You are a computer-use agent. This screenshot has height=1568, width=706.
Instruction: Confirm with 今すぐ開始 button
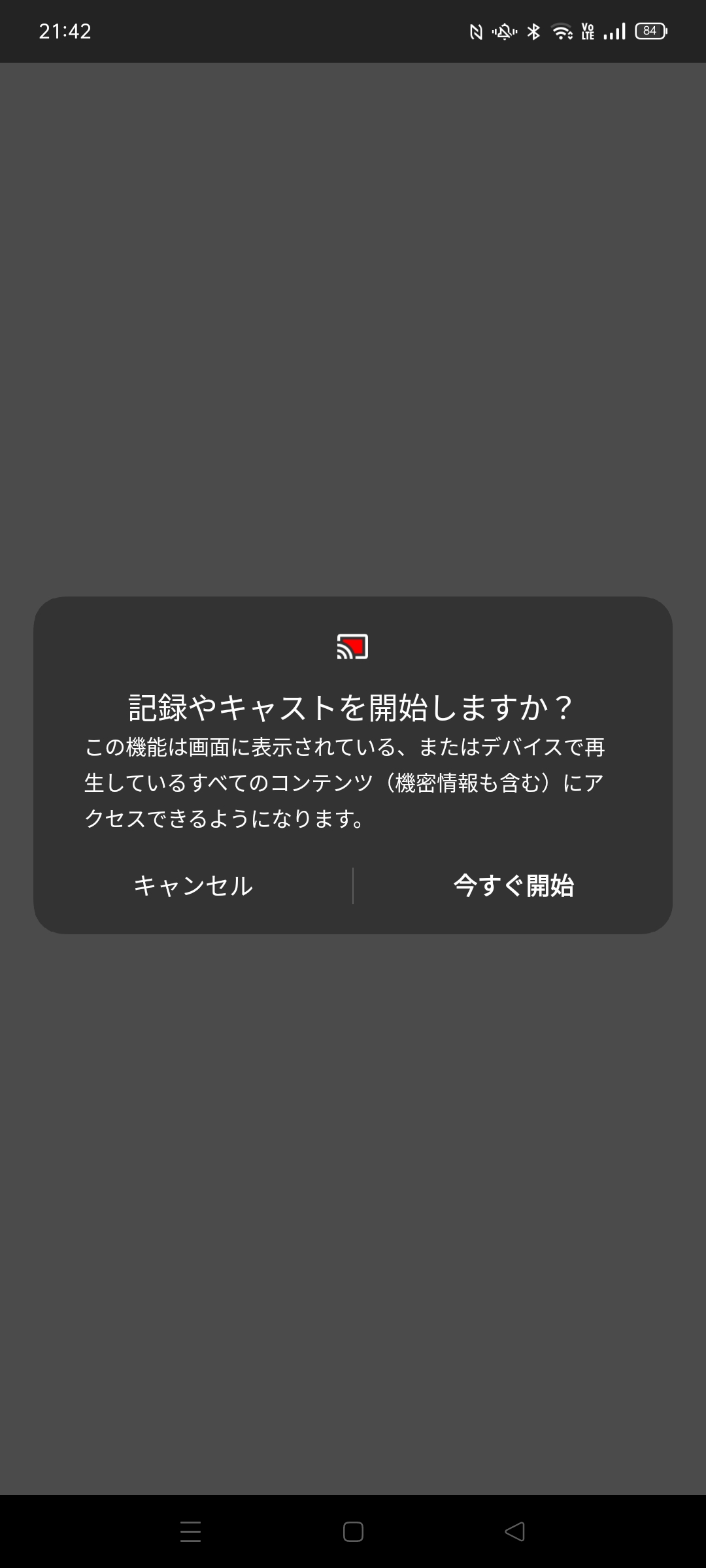click(x=514, y=886)
